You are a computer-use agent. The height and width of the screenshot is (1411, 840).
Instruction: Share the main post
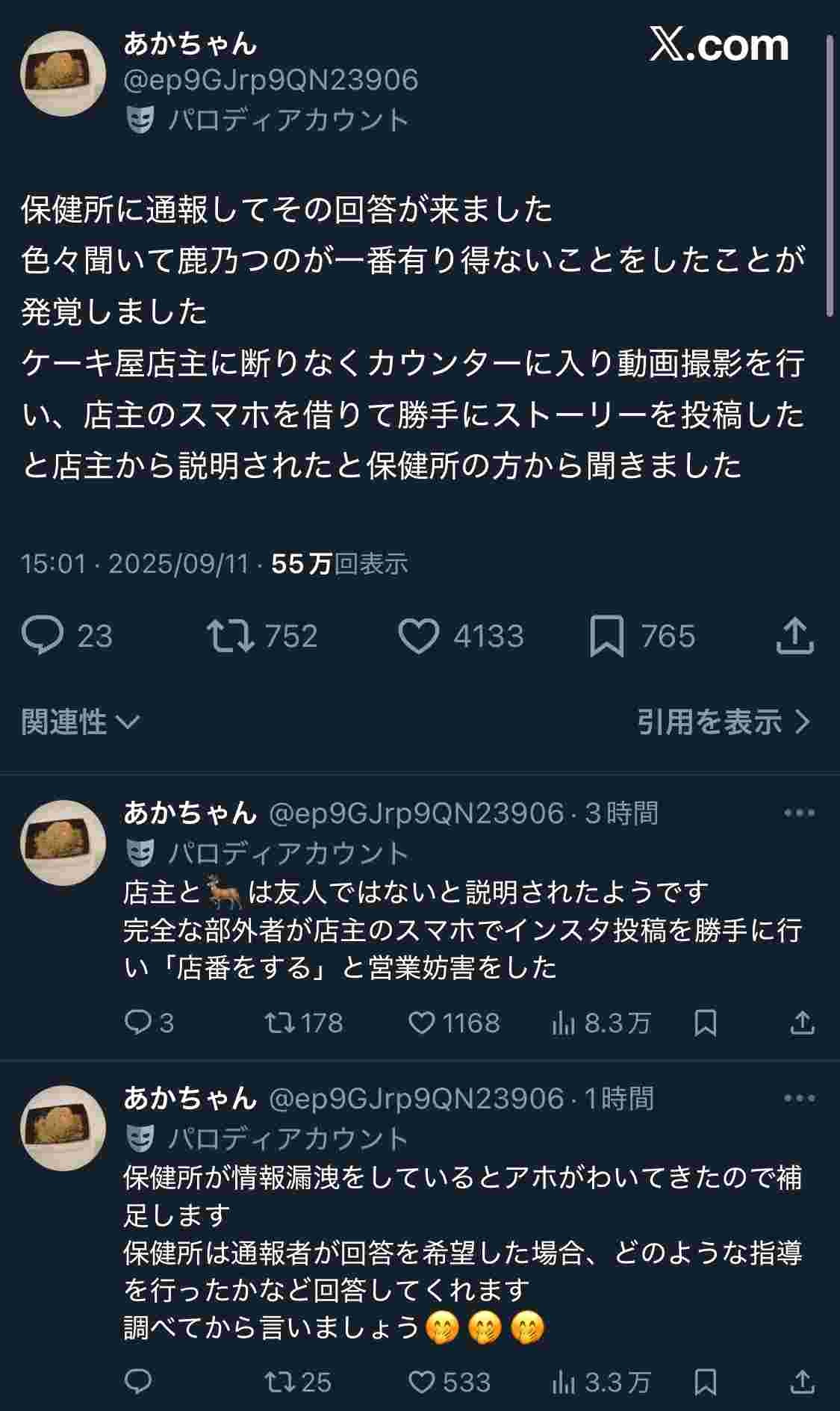tap(794, 636)
